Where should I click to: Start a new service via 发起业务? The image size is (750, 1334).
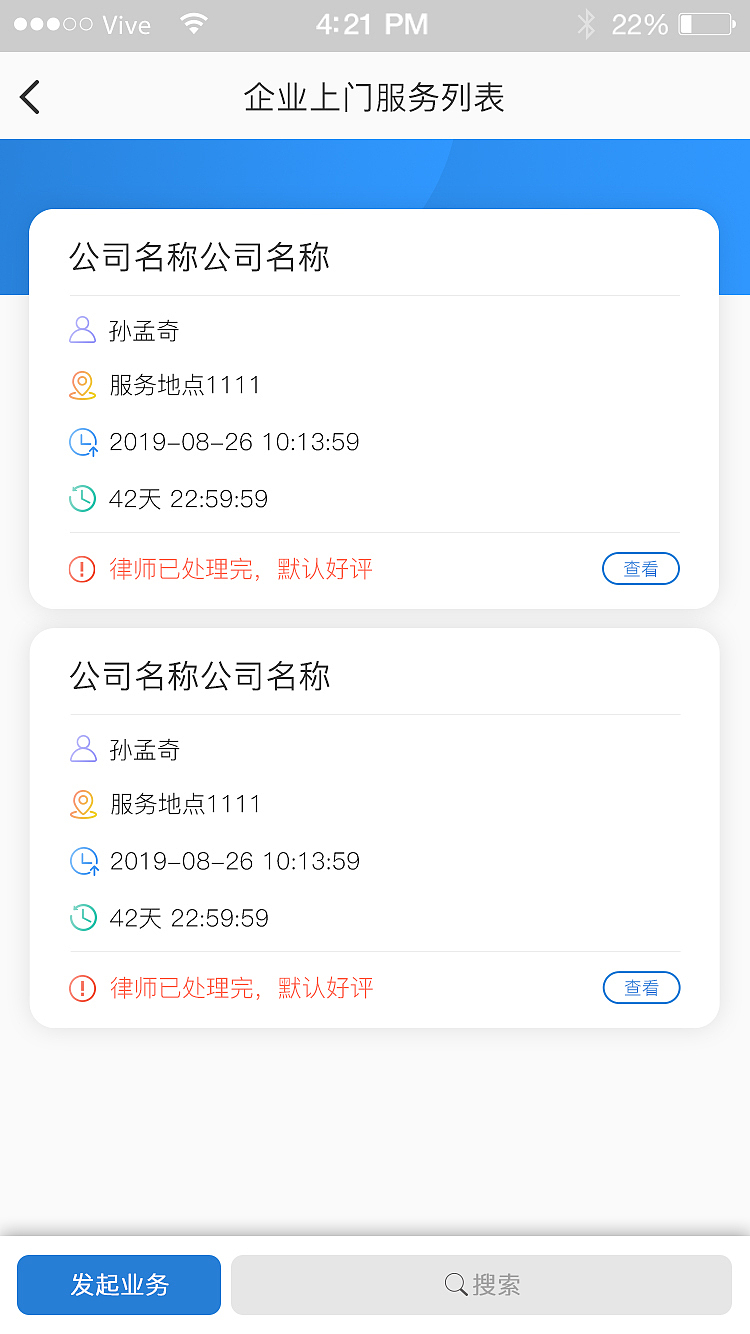pos(118,1285)
